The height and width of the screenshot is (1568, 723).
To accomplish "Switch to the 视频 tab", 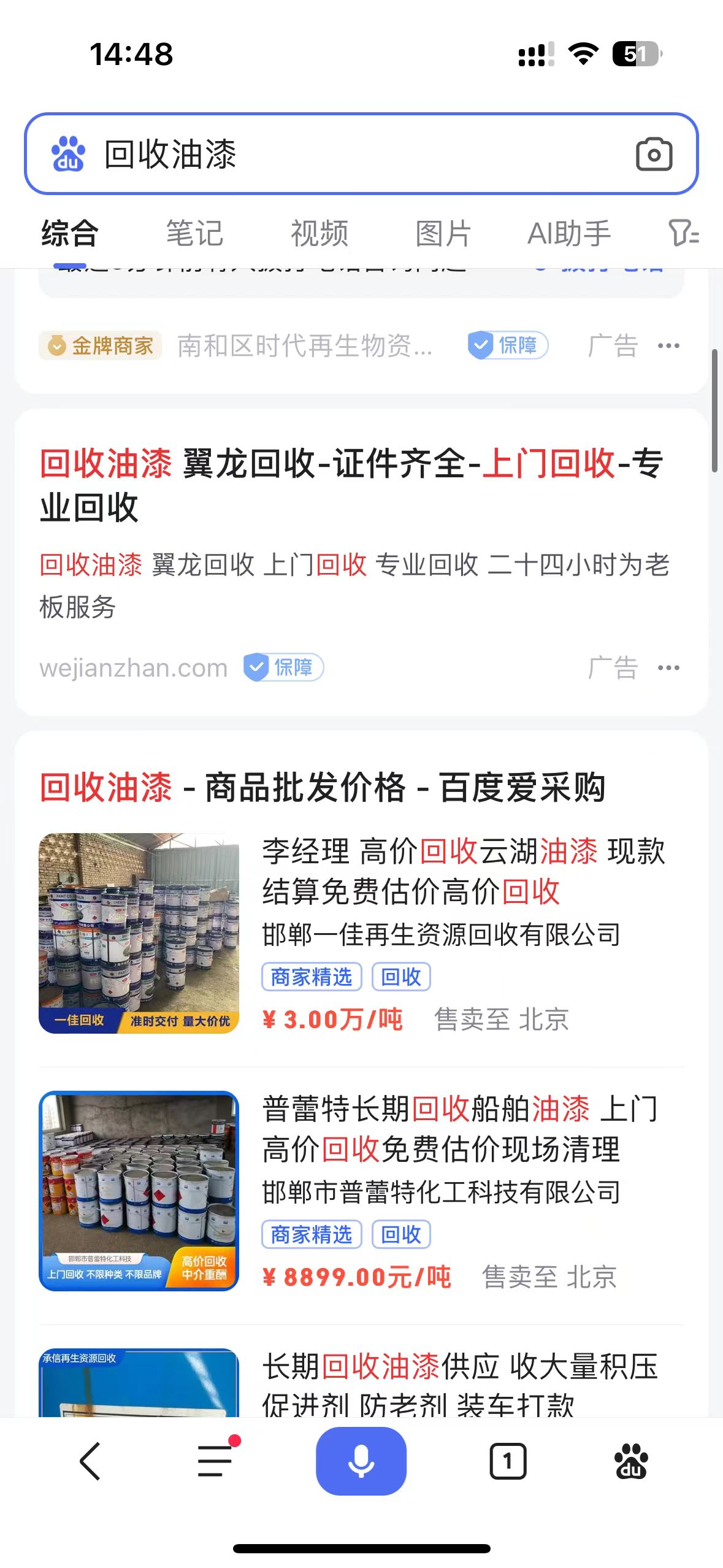I will pos(319,234).
